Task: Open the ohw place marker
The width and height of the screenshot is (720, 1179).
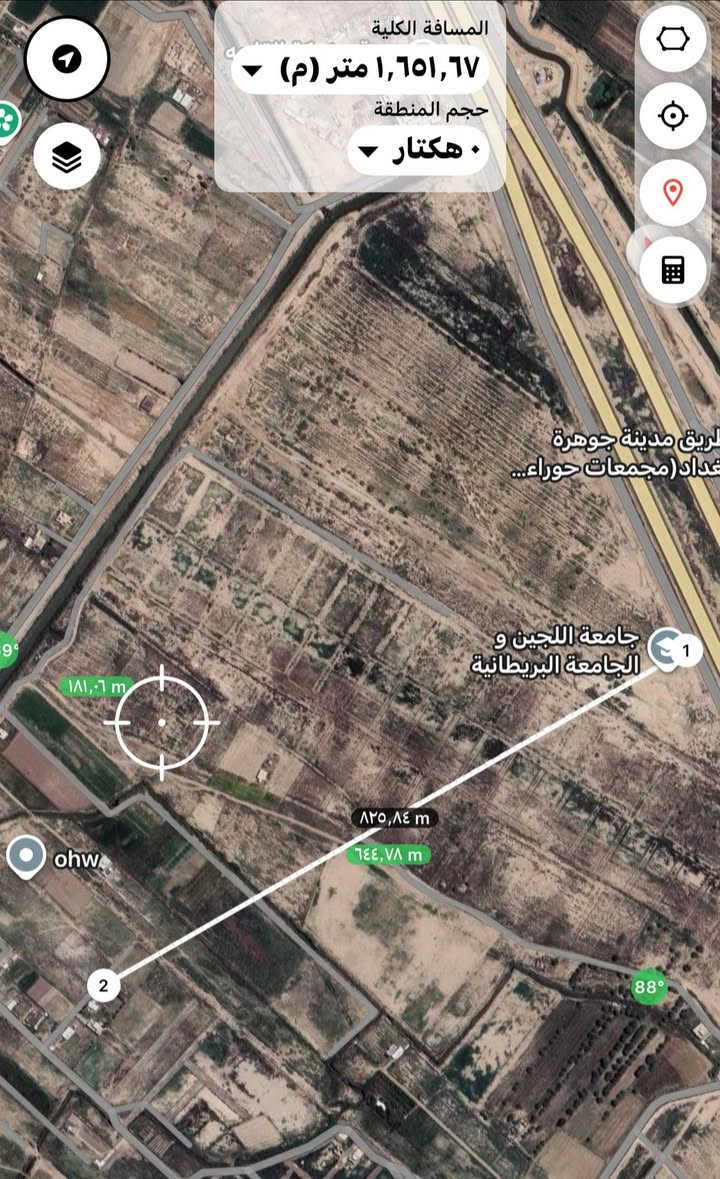Action: (x=25, y=858)
